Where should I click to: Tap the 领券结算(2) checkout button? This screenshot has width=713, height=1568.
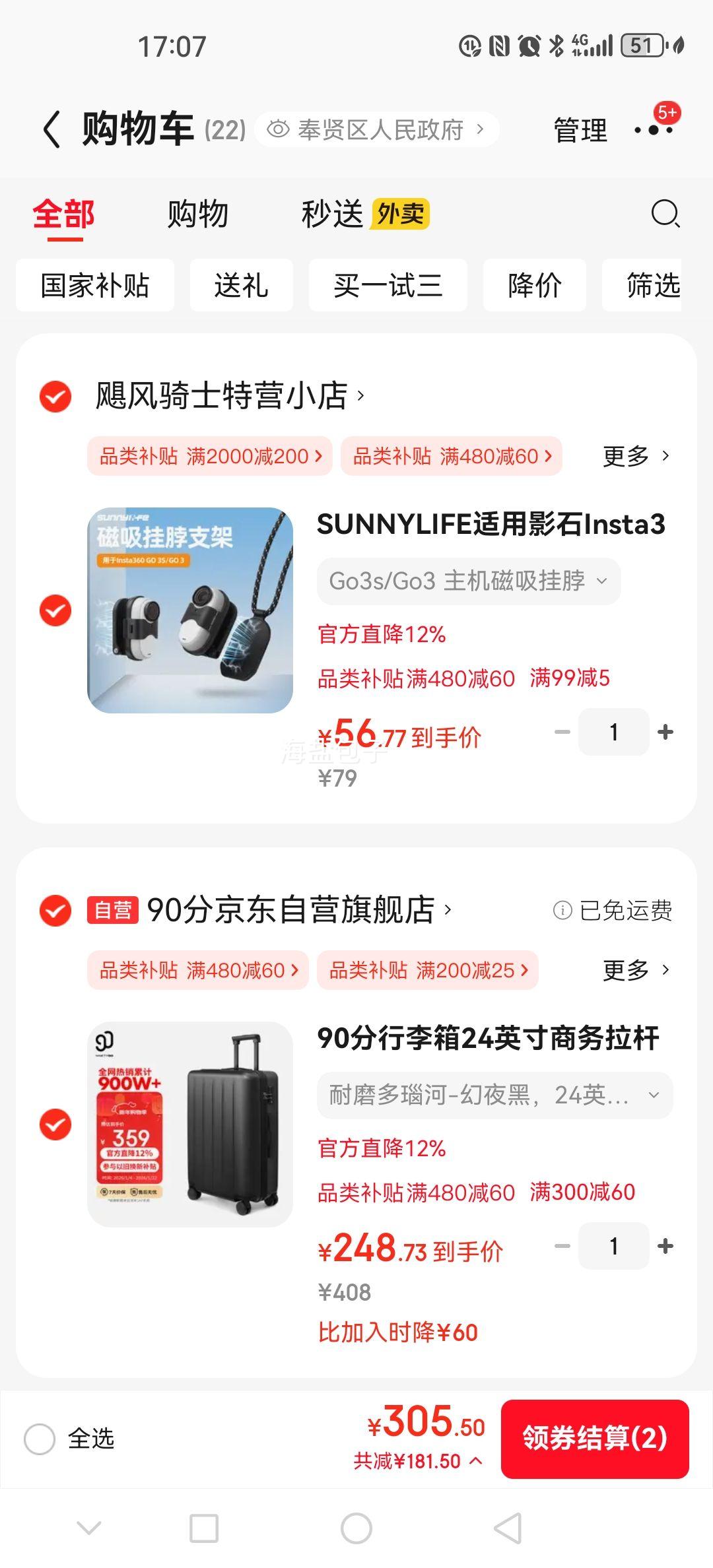click(x=595, y=1436)
